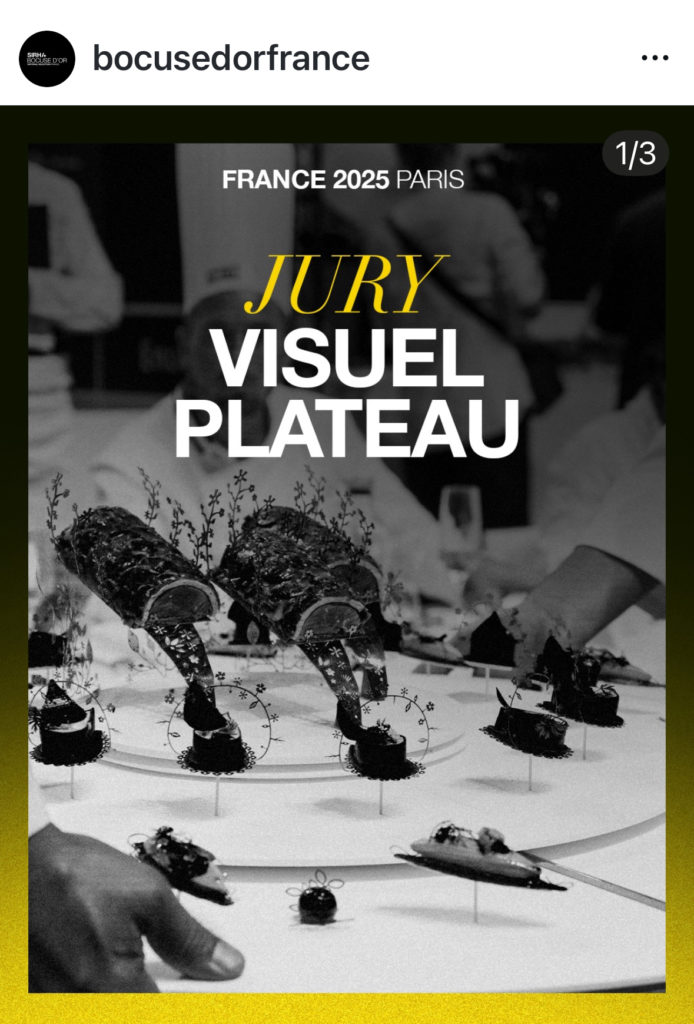Tap the Jury Visuel Plateau post image
The height and width of the screenshot is (1024, 694).
pos(347,600)
